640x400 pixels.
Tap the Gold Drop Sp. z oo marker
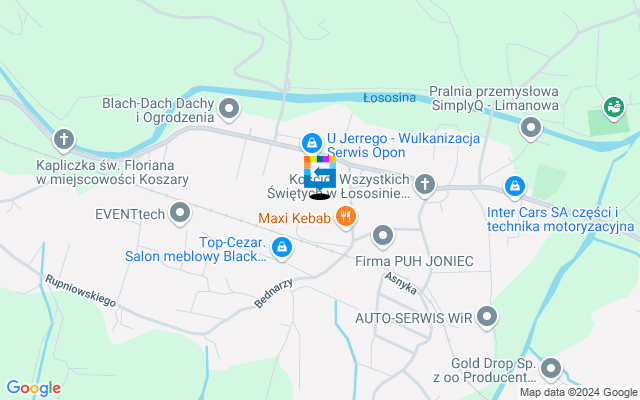pos(551,370)
